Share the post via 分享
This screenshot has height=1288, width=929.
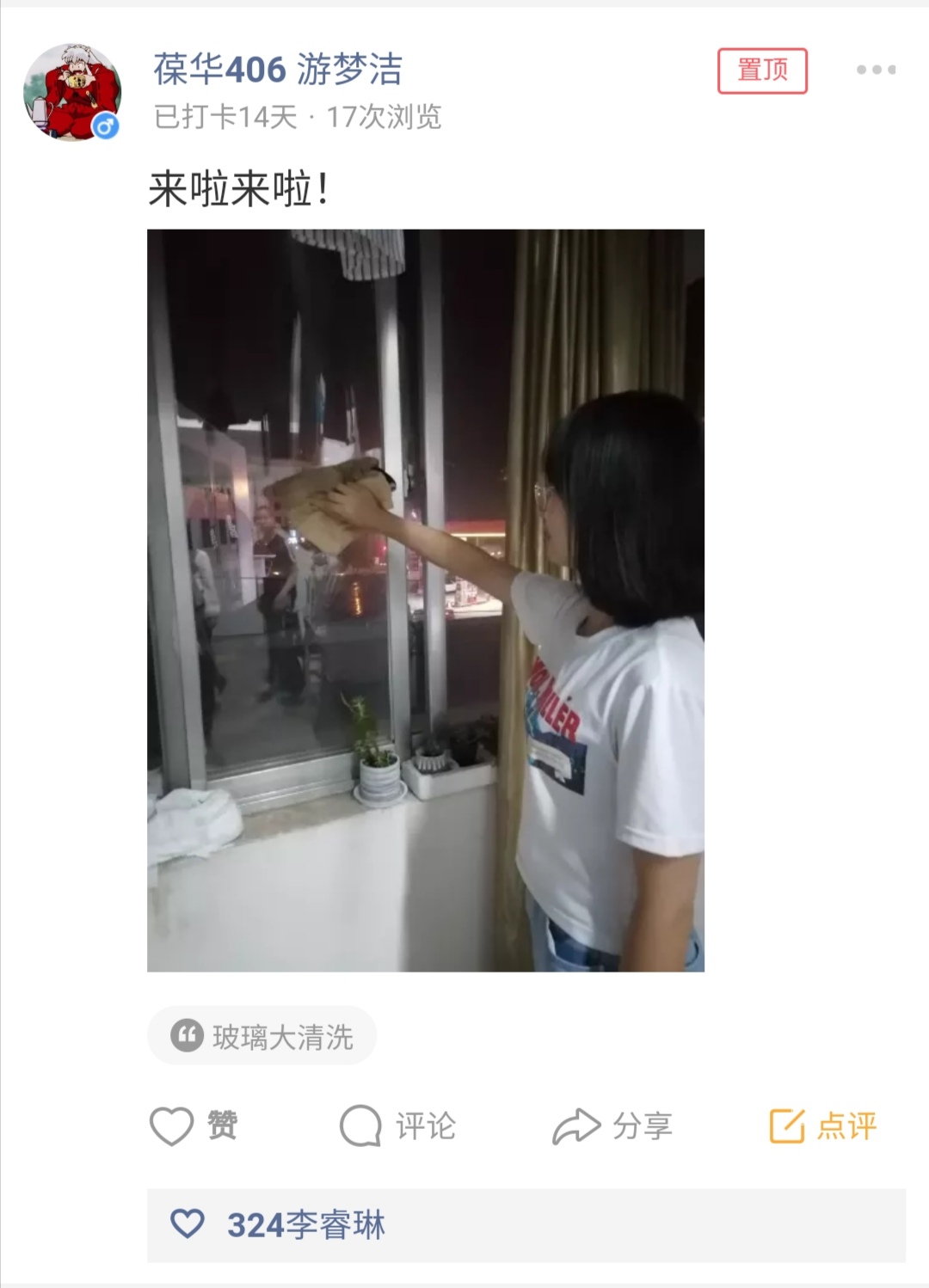pos(612,1125)
